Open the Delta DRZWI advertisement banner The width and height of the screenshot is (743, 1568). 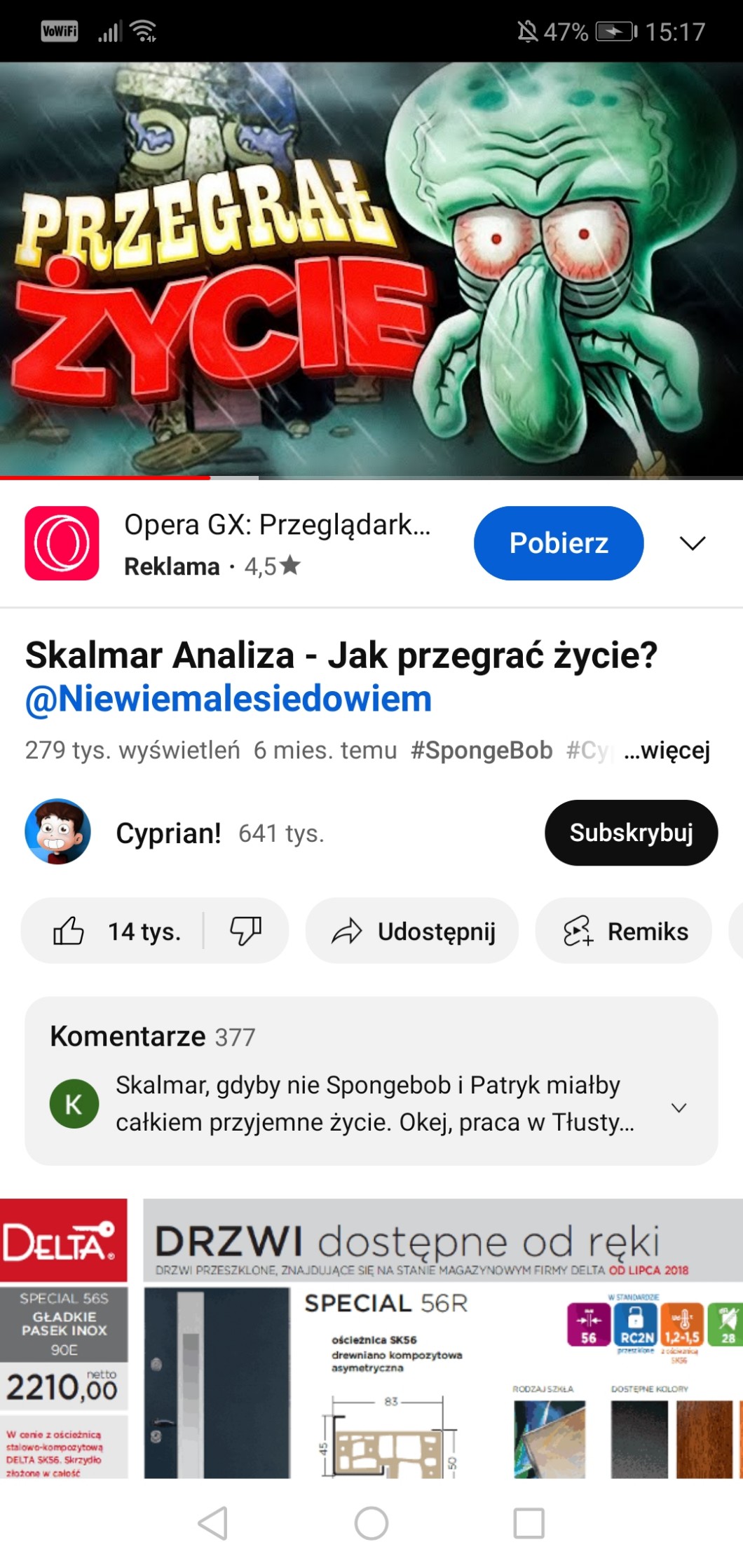click(x=371, y=1339)
